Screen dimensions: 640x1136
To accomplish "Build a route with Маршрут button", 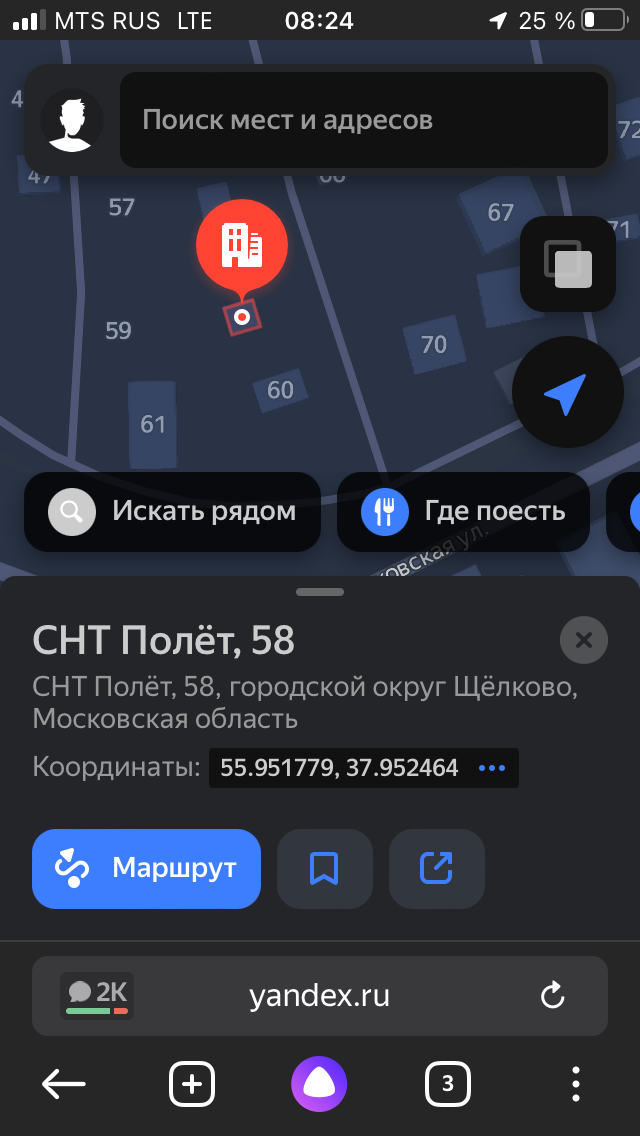I will (146, 868).
